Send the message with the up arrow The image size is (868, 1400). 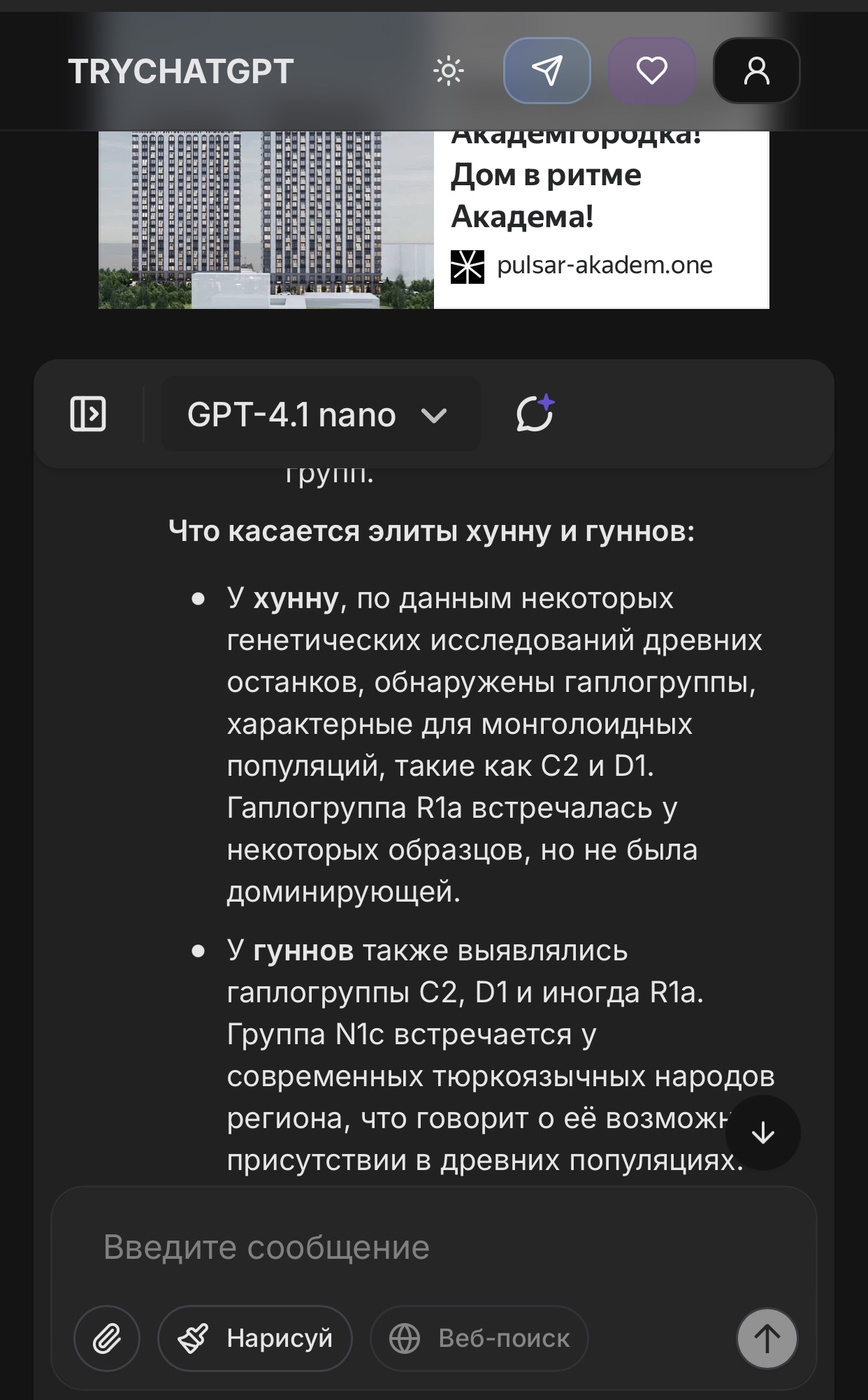click(x=767, y=1338)
